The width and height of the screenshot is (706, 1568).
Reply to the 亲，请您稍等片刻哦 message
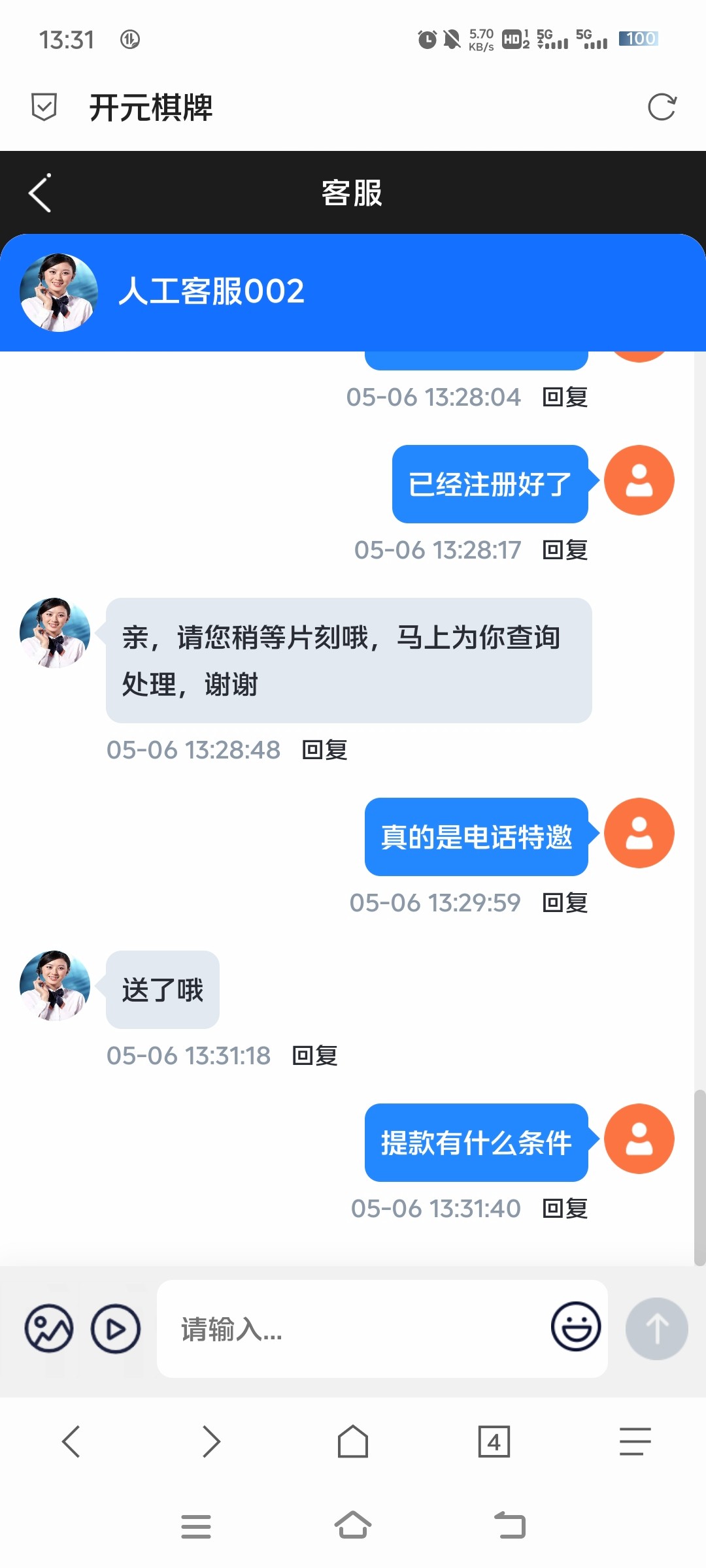(325, 750)
